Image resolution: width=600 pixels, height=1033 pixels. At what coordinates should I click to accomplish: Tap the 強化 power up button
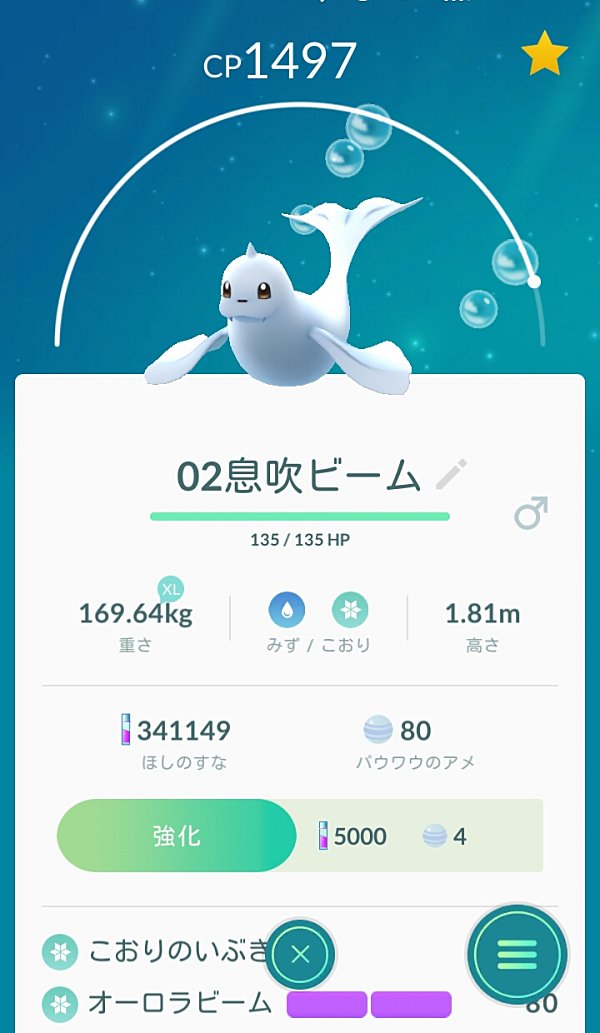[177, 835]
